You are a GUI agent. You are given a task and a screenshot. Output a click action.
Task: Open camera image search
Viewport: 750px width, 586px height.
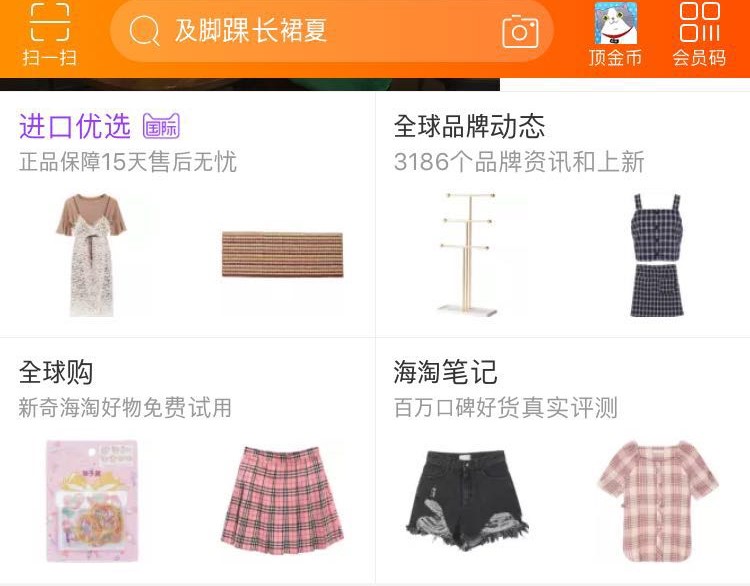pyautogui.click(x=520, y=32)
